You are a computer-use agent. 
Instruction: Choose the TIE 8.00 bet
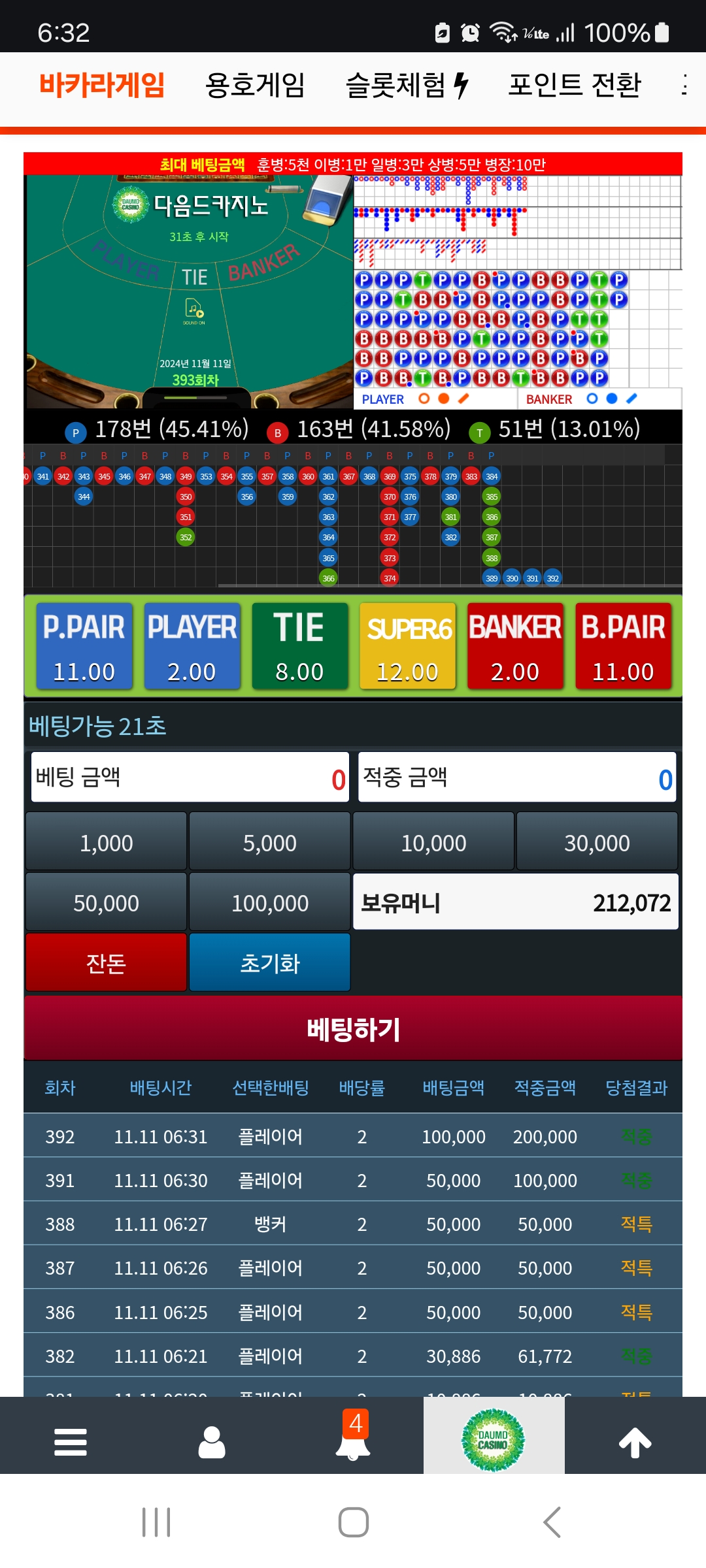coord(299,645)
